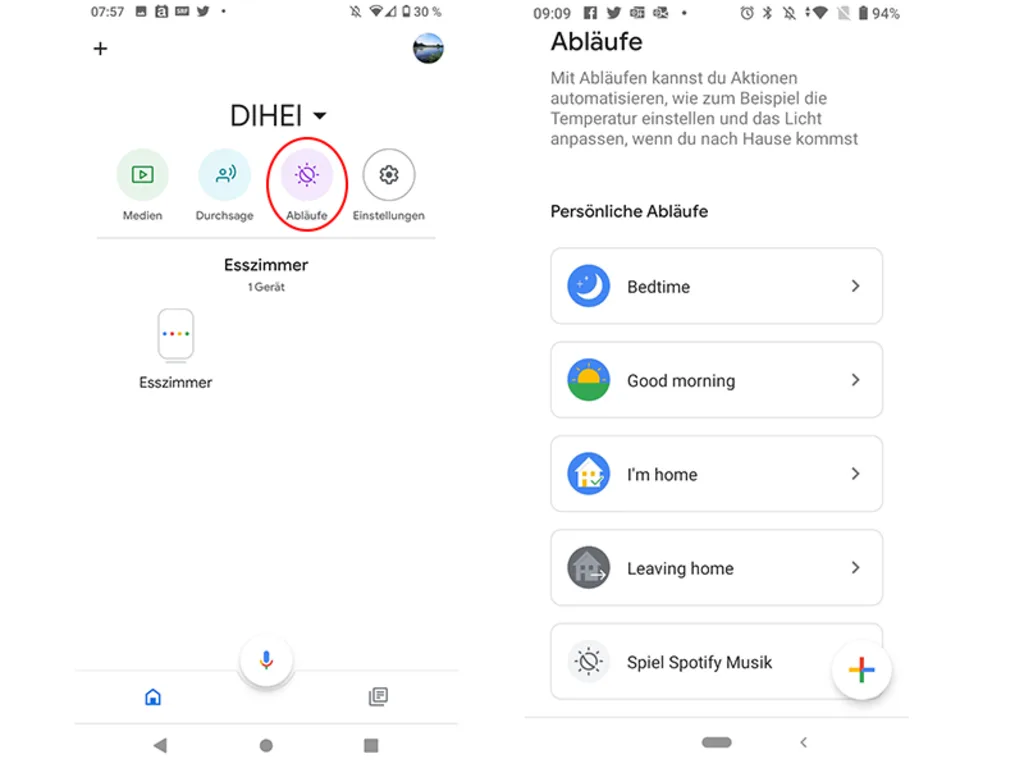This screenshot has width=1024, height=768.
Task: Tap the Assistant microphone button
Action: (x=266, y=661)
